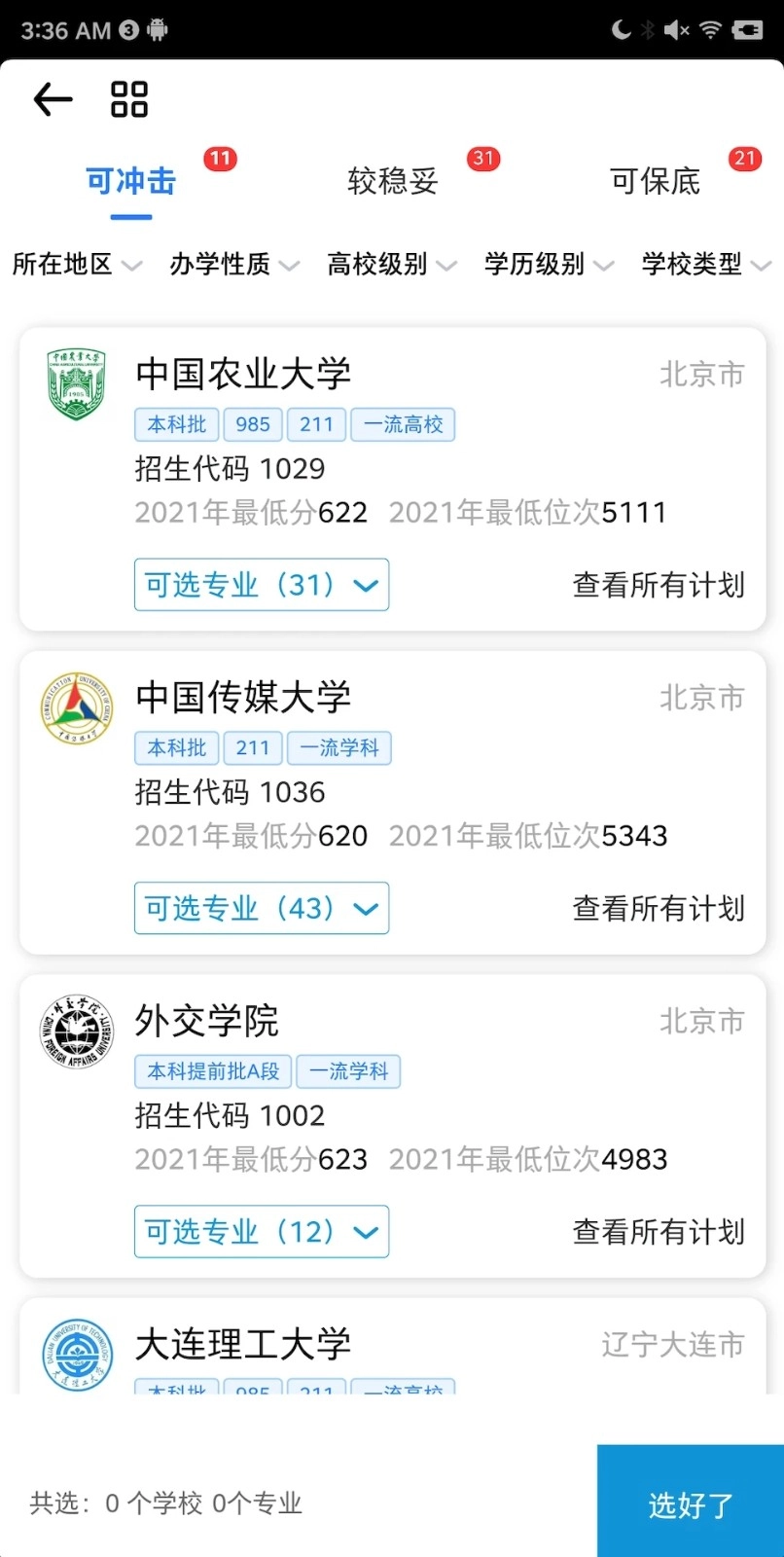Expand the 所在地区 filter dropdown
784x1557 pixels.
click(76, 264)
